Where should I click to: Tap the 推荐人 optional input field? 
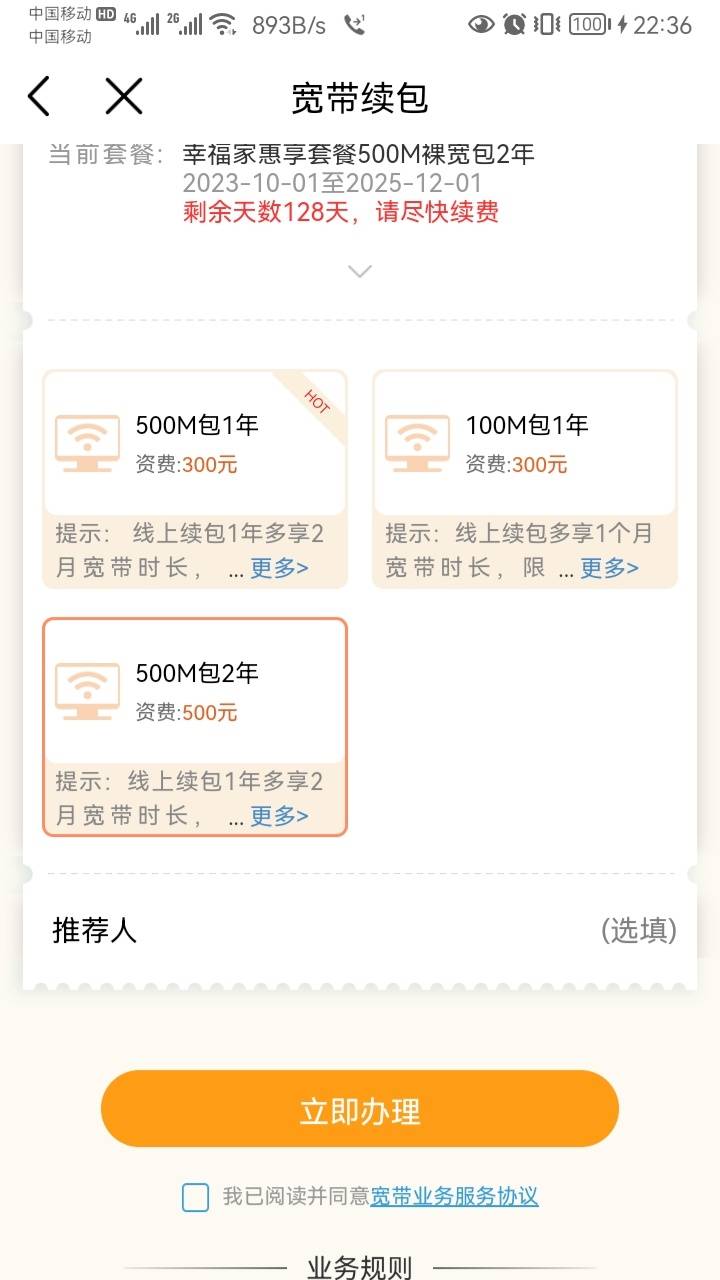pos(360,931)
